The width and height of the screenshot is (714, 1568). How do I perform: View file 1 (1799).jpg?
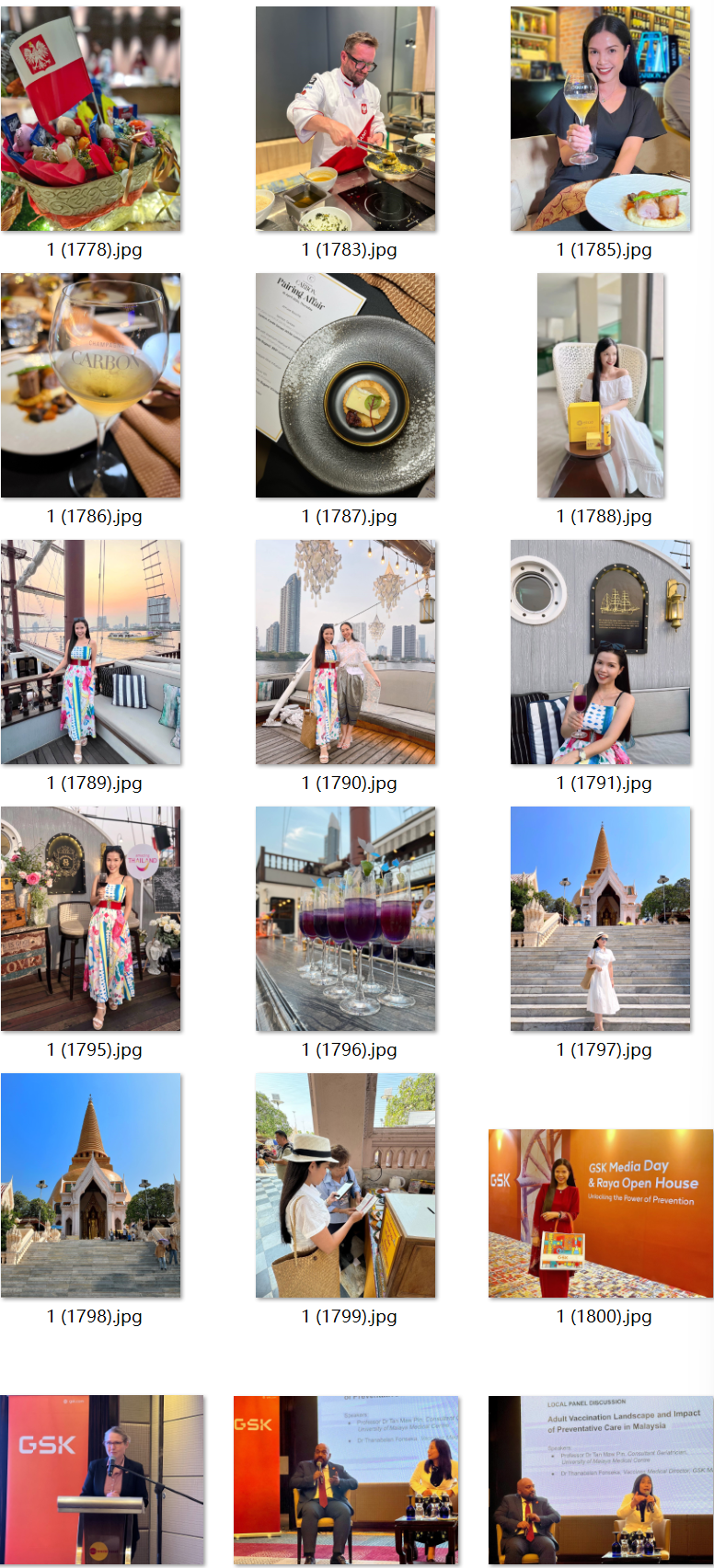coord(346,1185)
